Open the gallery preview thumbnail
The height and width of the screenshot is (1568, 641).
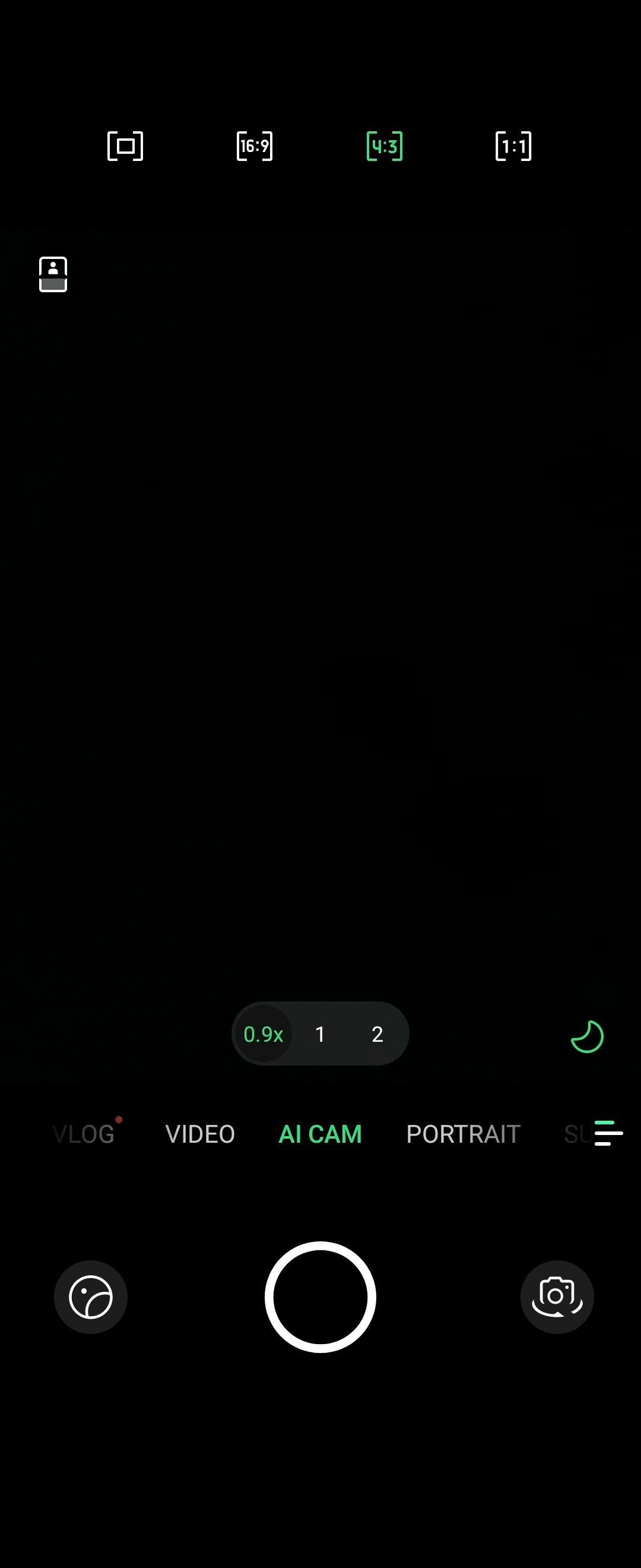[x=91, y=1297]
